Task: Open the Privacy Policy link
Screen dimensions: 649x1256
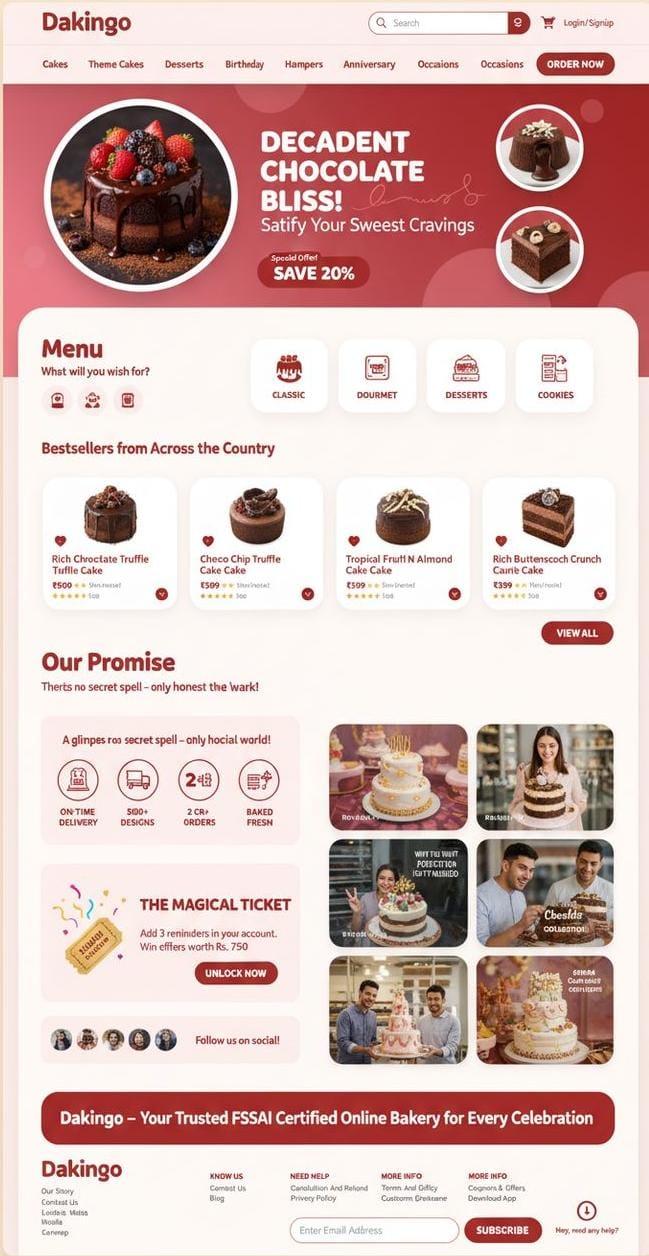Action: (x=312, y=1198)
